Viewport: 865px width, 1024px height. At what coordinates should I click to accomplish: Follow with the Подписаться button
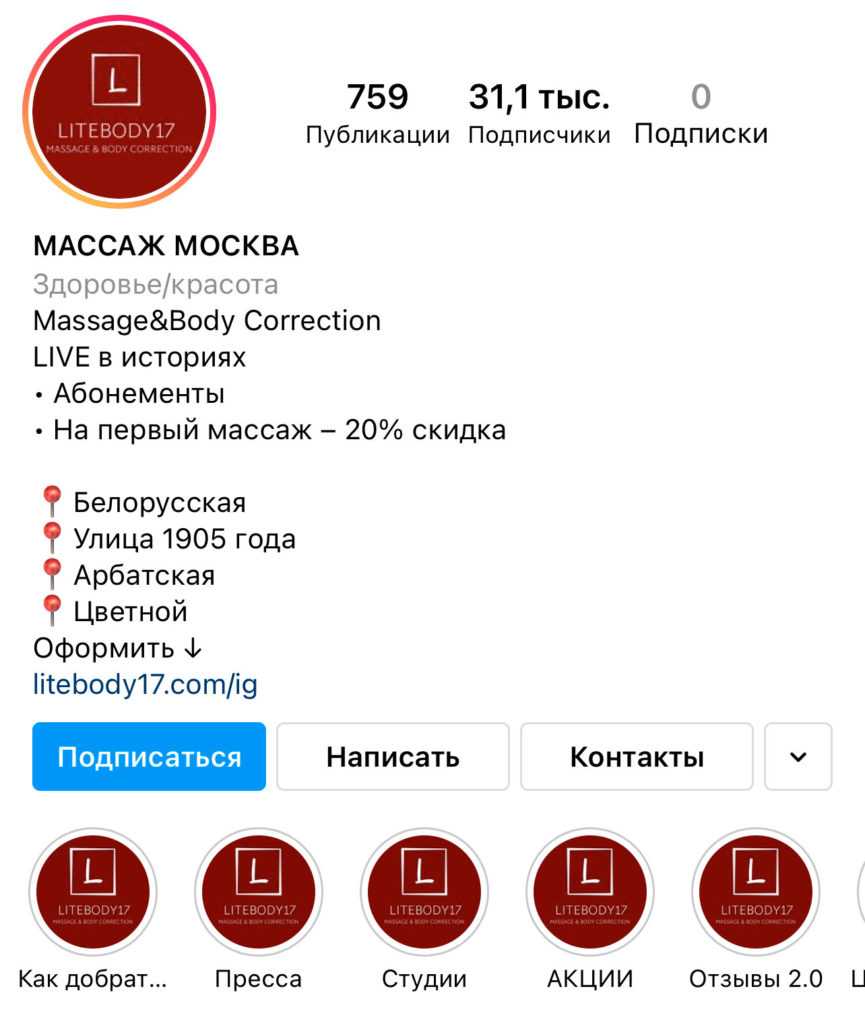[149, 757]
